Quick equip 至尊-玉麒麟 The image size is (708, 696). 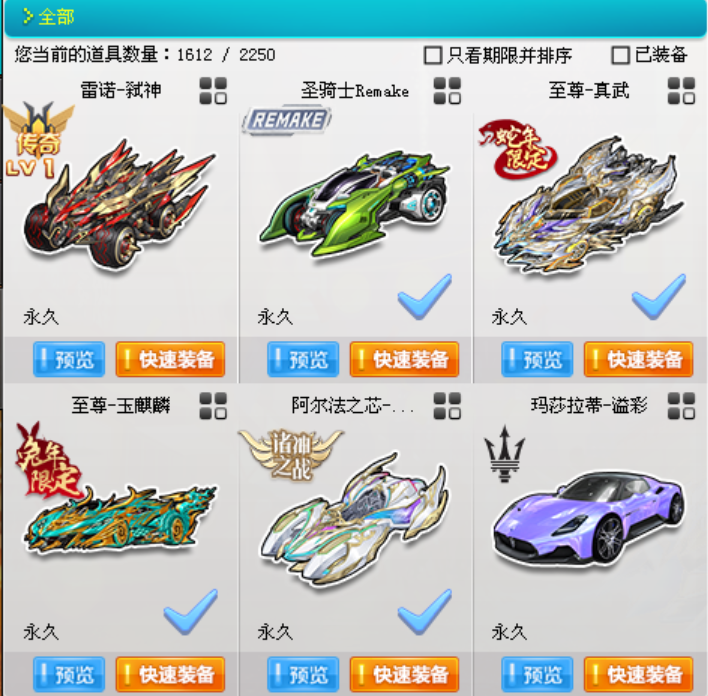170,675
